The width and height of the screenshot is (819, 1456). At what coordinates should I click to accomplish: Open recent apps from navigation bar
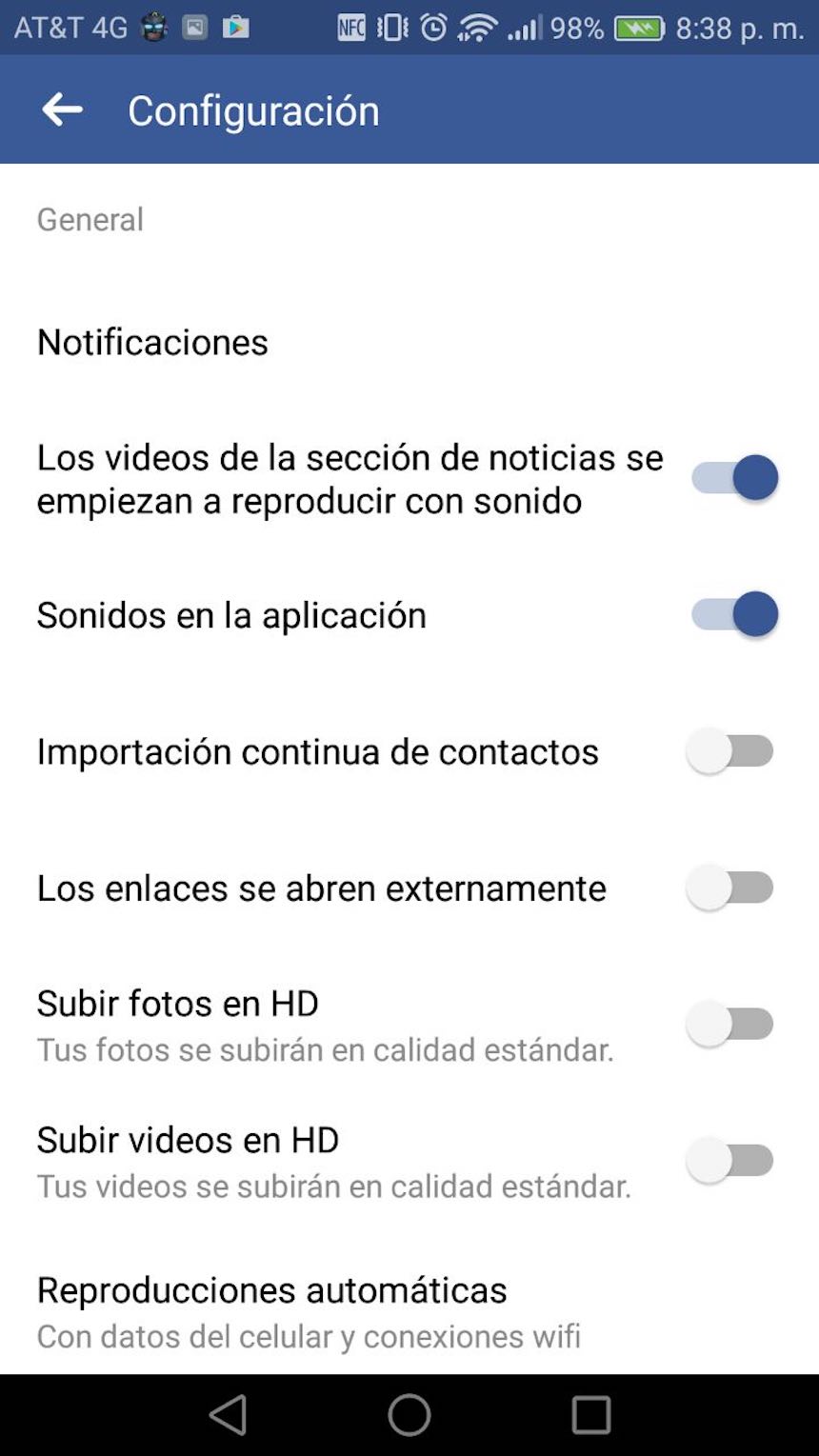[x=590, y=1415]
